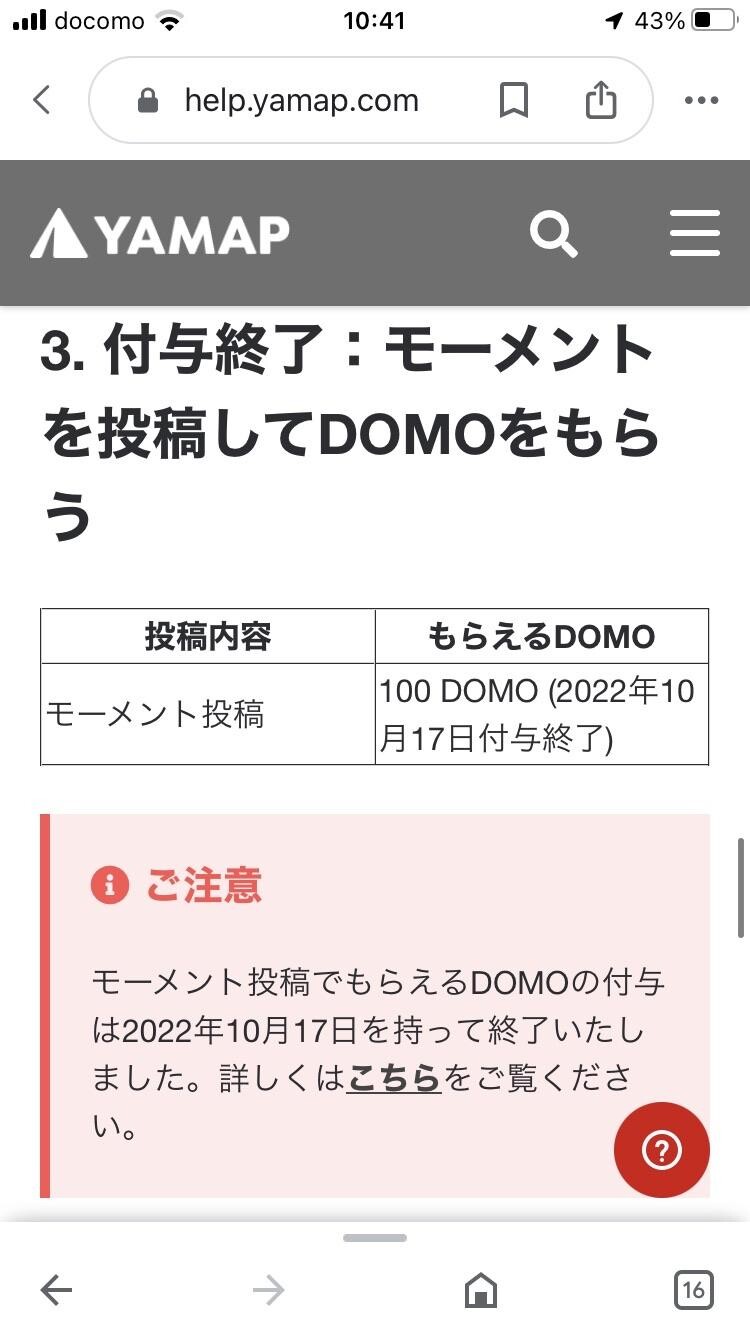Tap the back arrow in the bottom toolbar
Screen dimensions: 750x1334
tap(55, 1290)
